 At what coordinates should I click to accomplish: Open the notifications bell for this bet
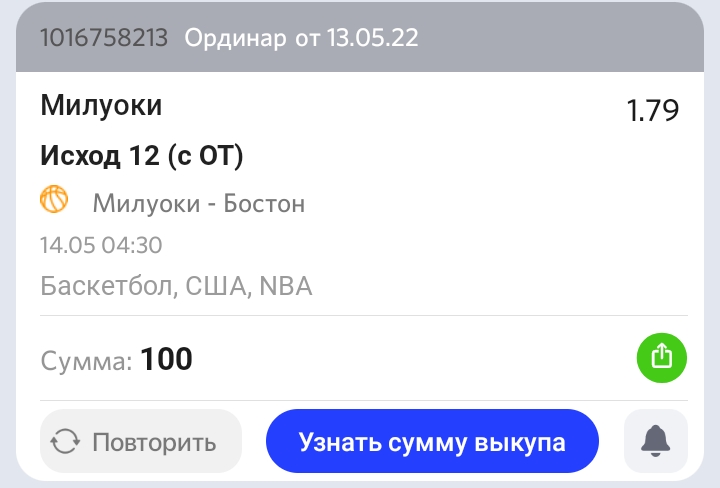click(x=656, y=441)
